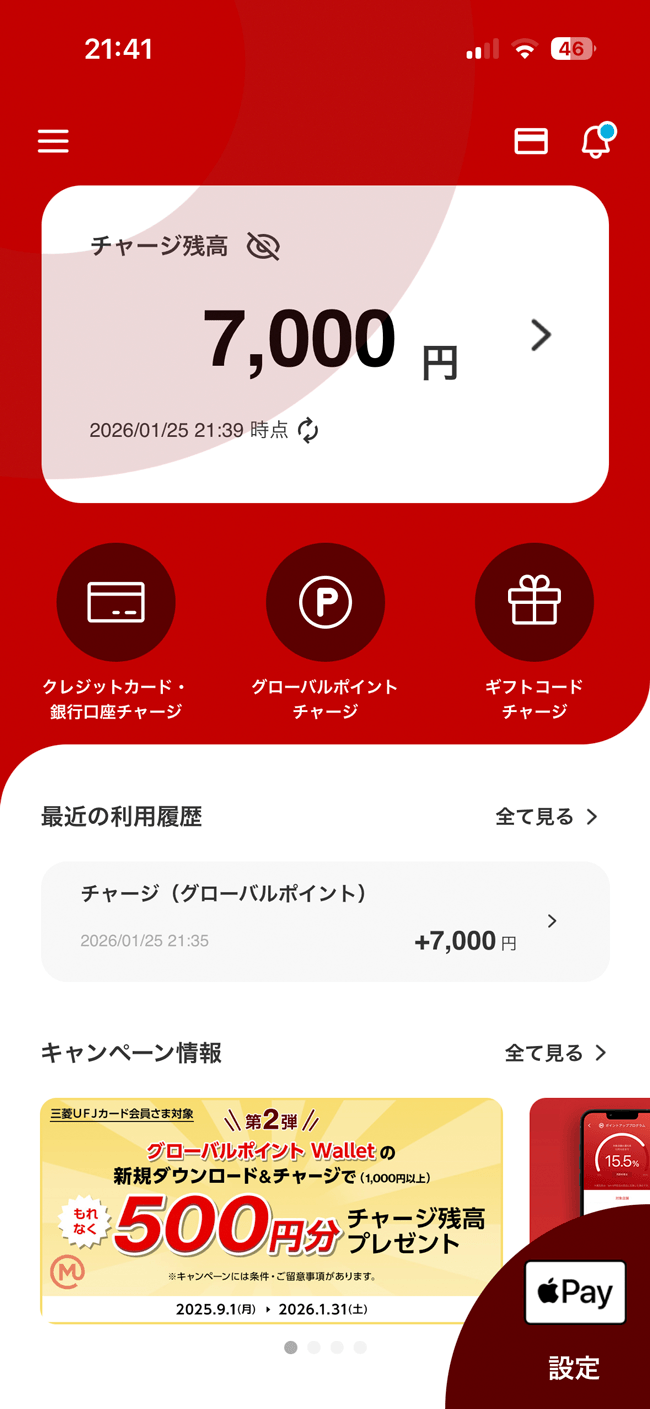Viewport: 650px width, 1409px height.
Task: Open the notifications bell
Action: [x=596, y=141]
